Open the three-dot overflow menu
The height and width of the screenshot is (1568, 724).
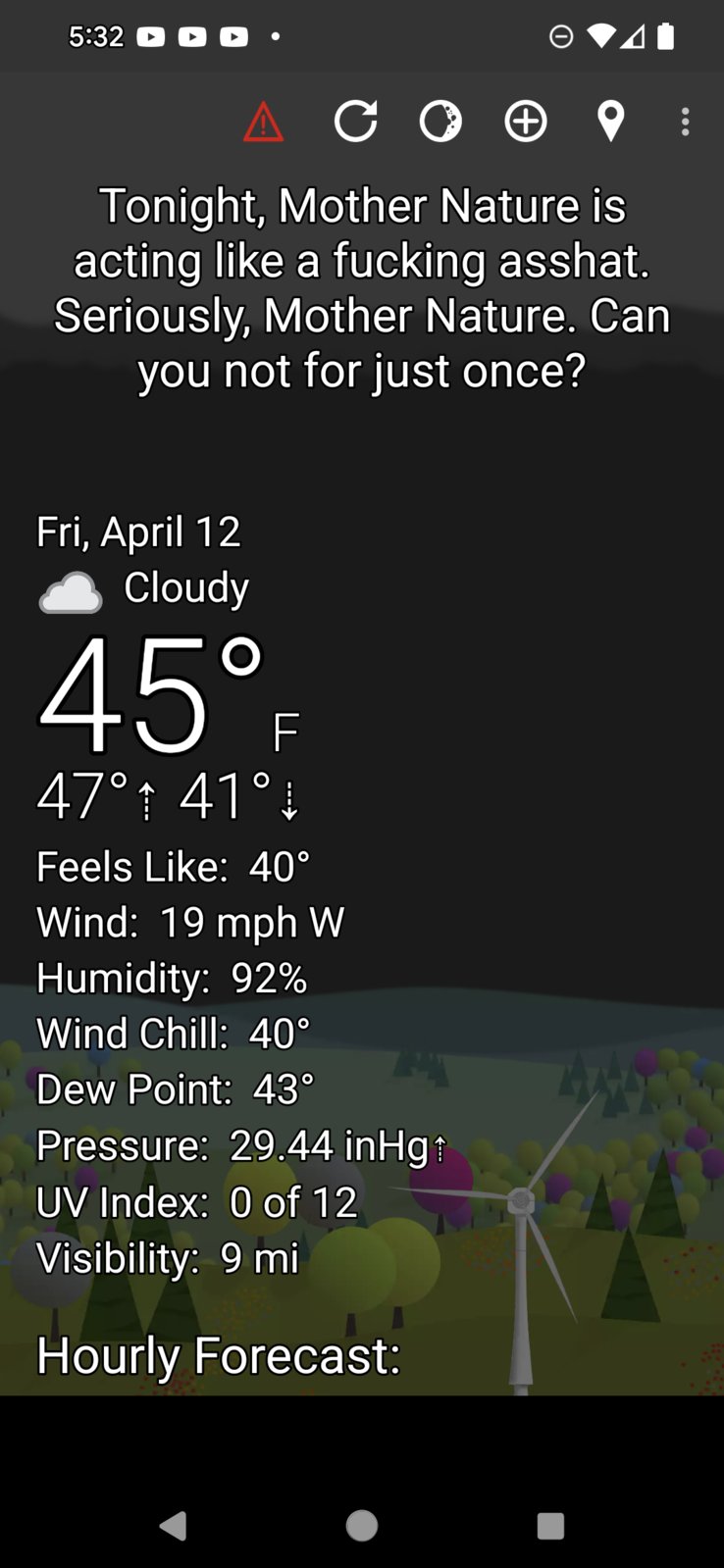point(685,122)
